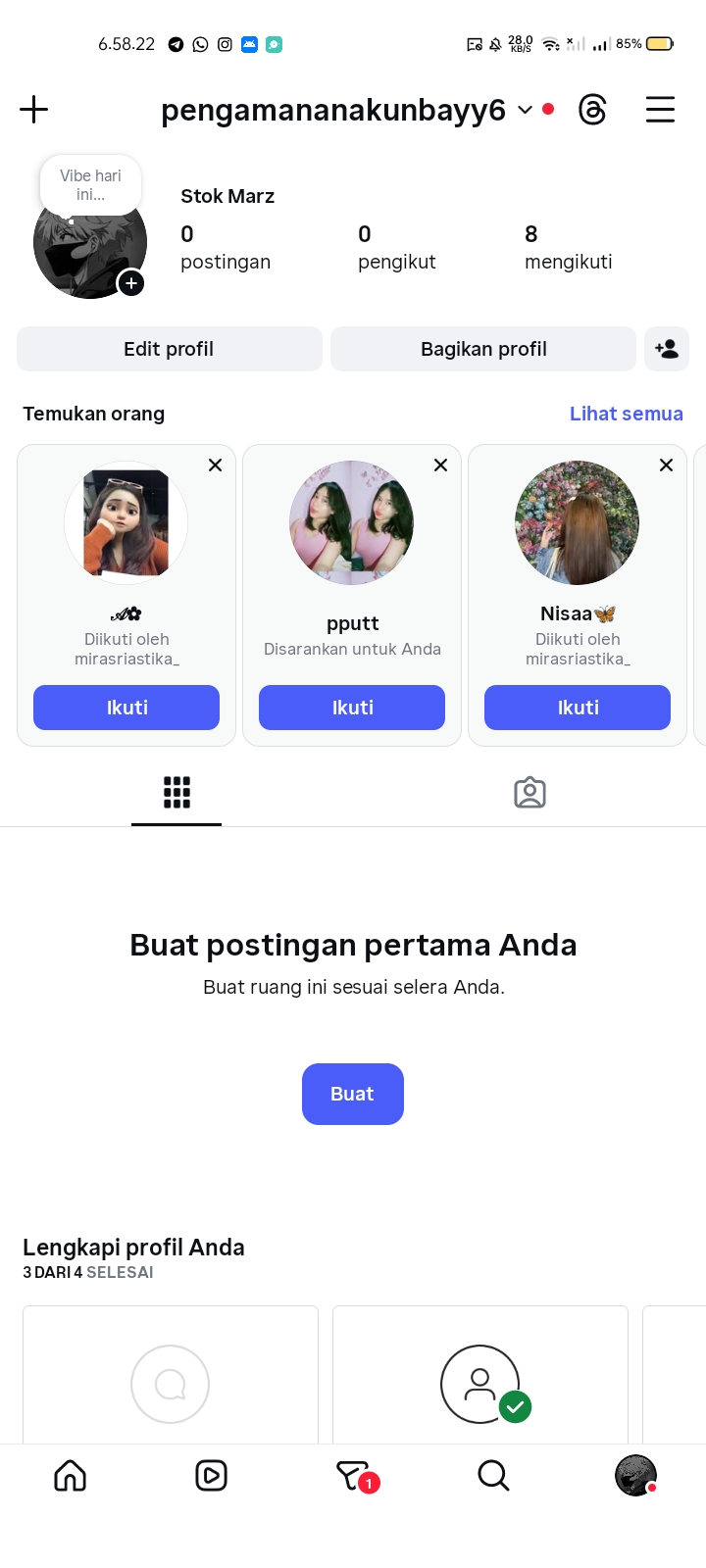This screenshot has height=1568, width=706.
Task: Select the posts grid tab
Action: 176,792
